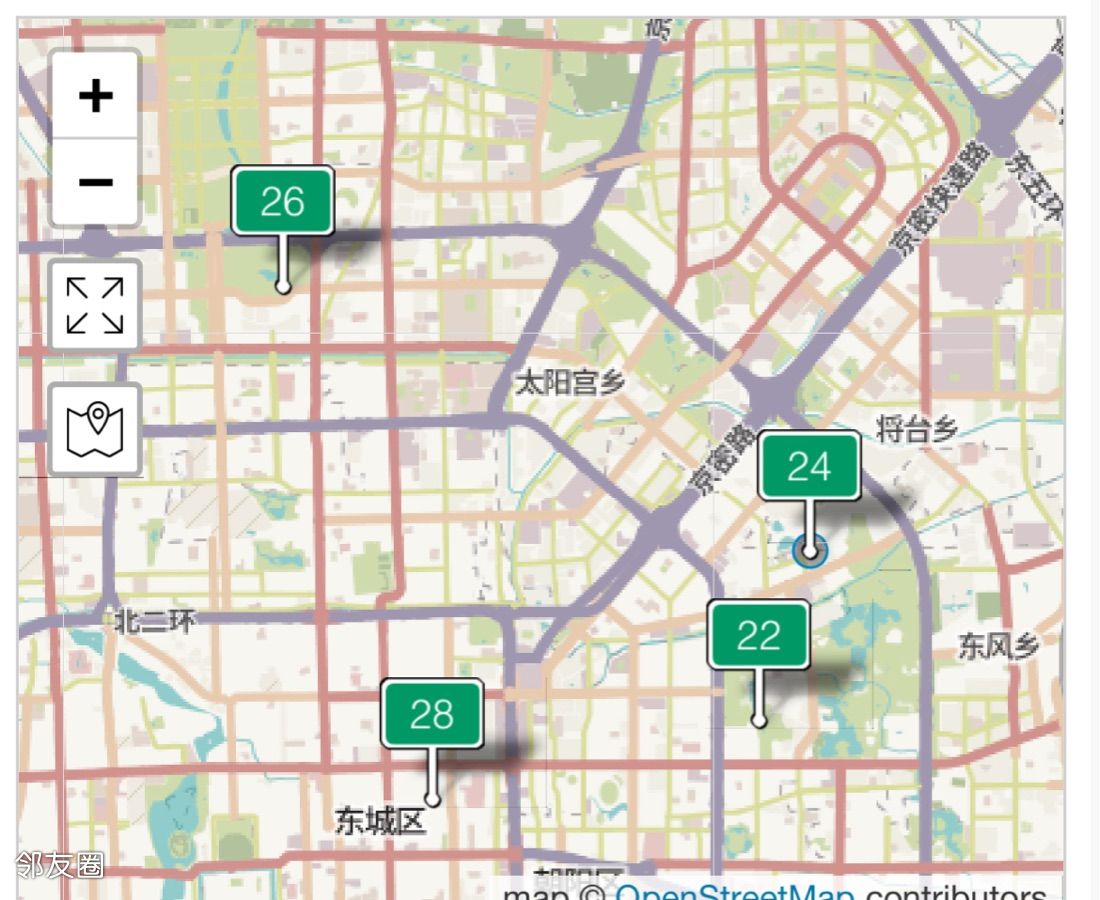Image resolution: width=1100 pixels, height=900 pixels.
Task: Select the marker labeled 28
Action: pos(432,714)
